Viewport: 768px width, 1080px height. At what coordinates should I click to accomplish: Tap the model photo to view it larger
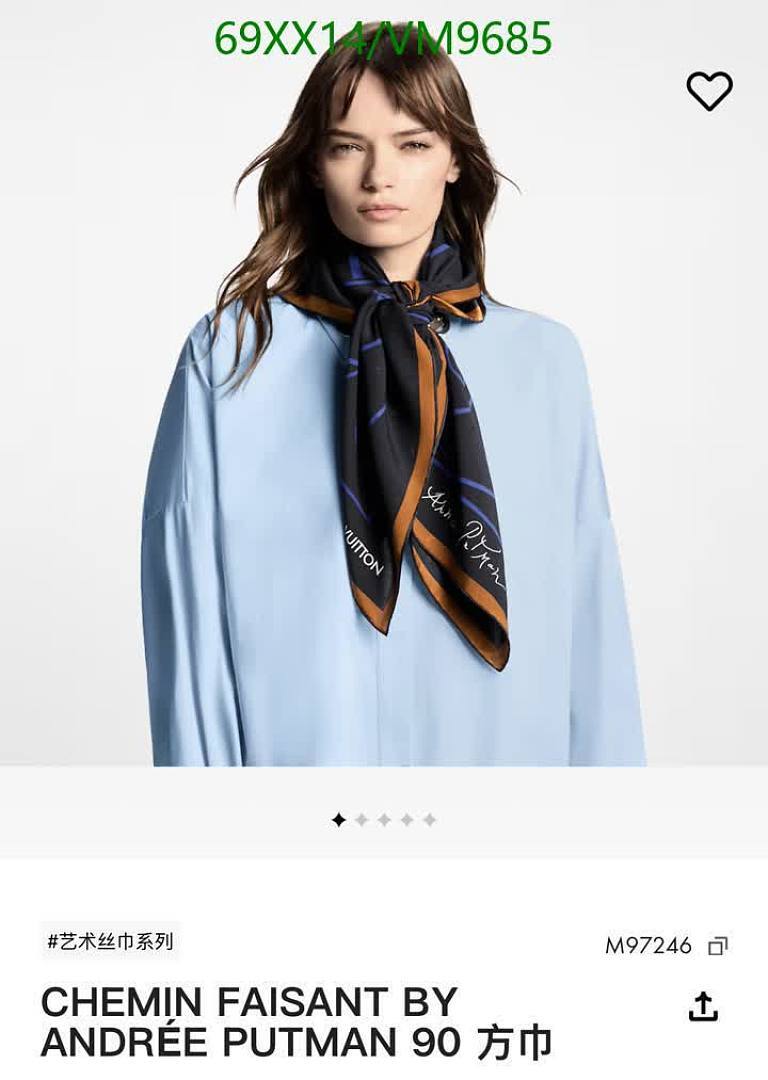point(384,400)
